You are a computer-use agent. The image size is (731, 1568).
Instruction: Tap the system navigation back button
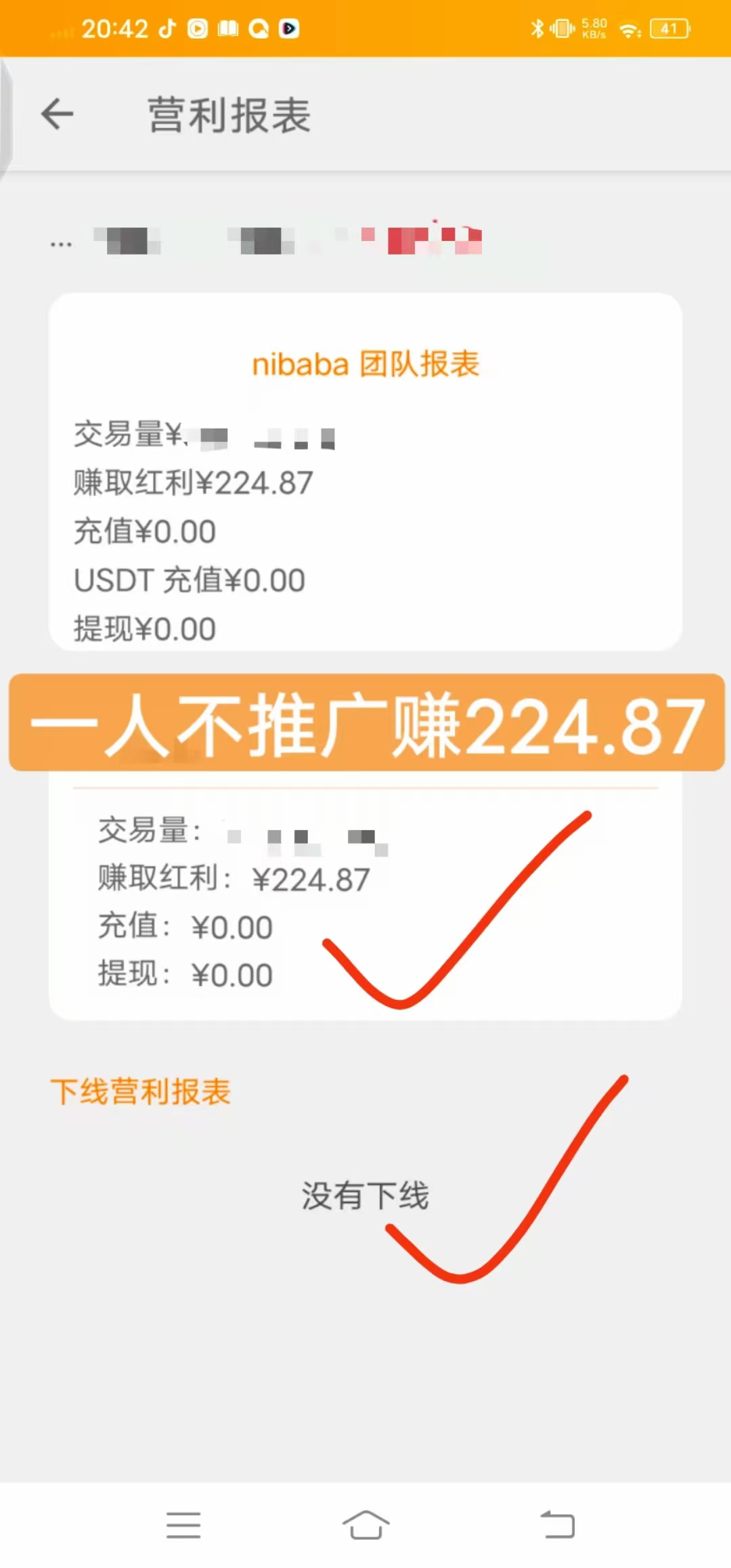coord(558,1525)
